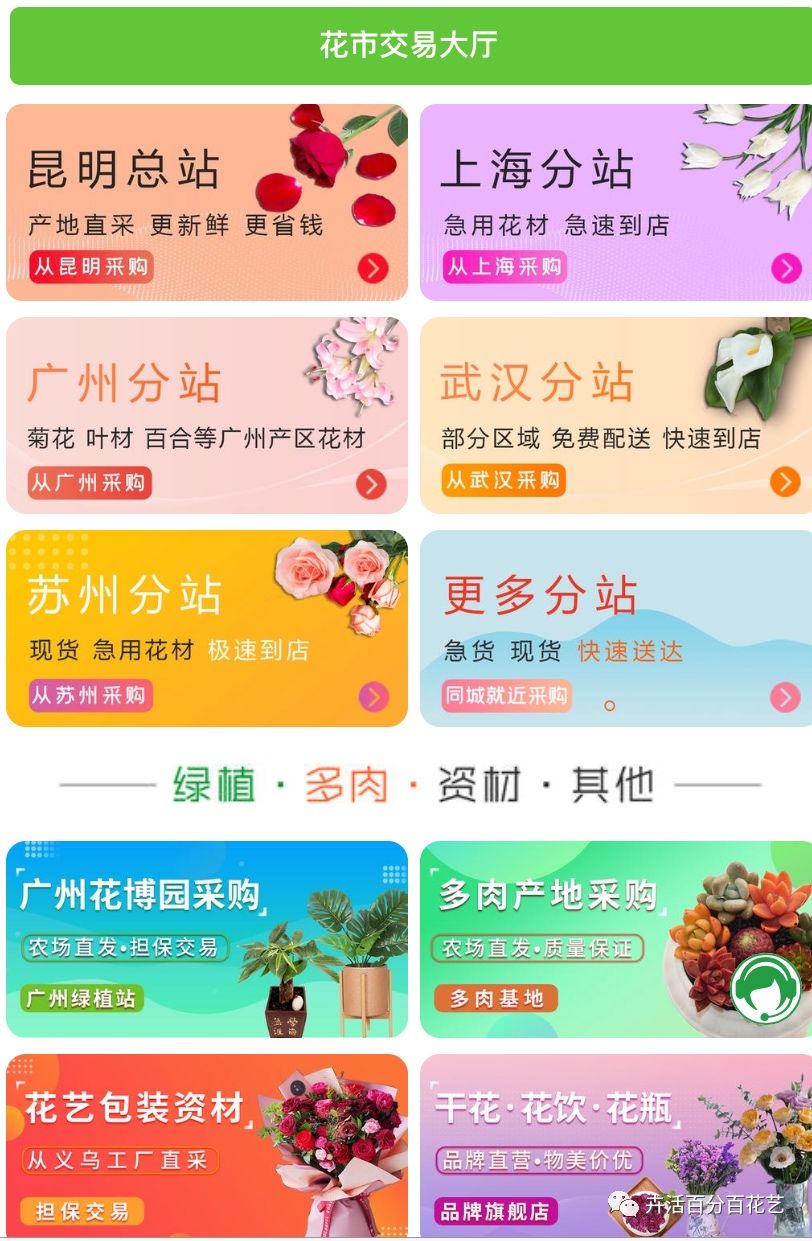
Task: Contact customer service via the headset icon
Action: [766, 988]
